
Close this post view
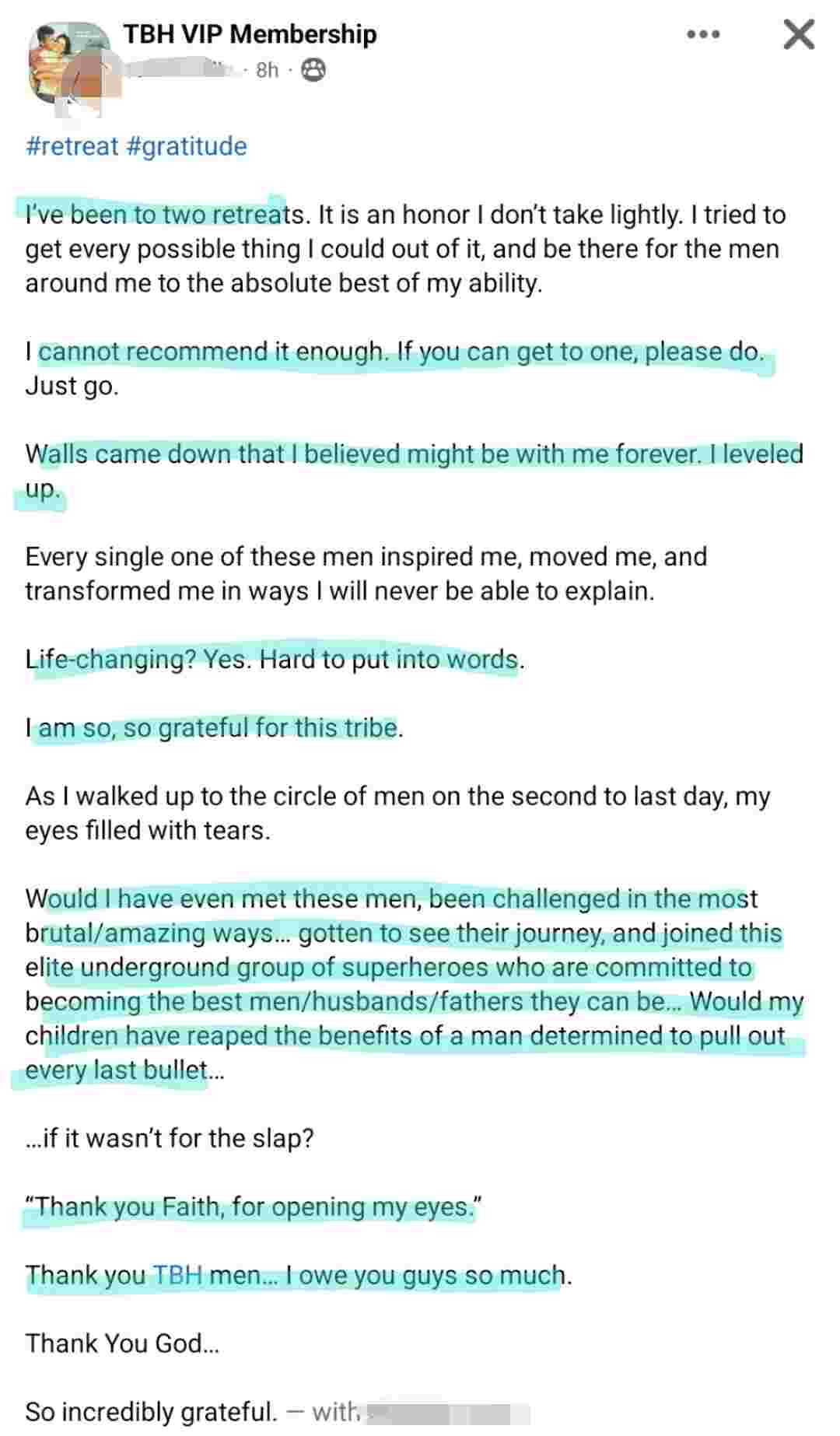point(799,35)
